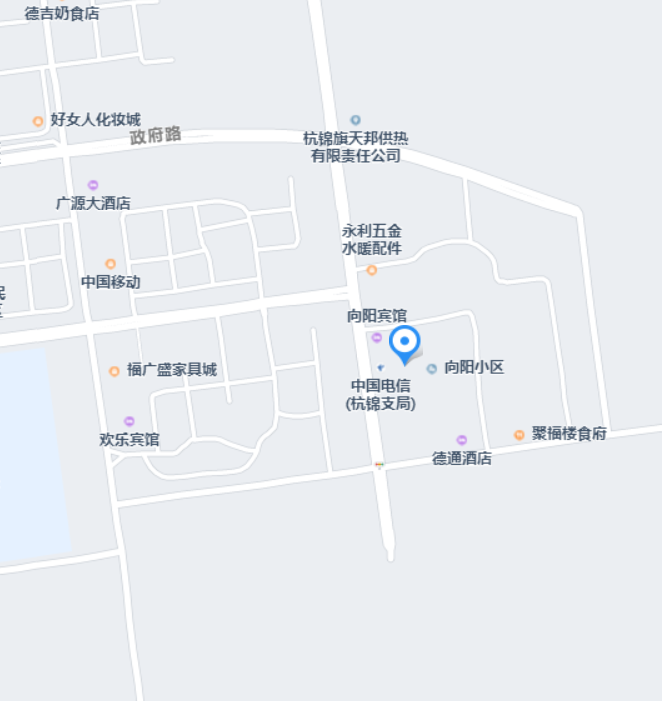Open the 广源大酒店 hotel marker
This screenshot has width=662, height=701.
click(93, 185)
